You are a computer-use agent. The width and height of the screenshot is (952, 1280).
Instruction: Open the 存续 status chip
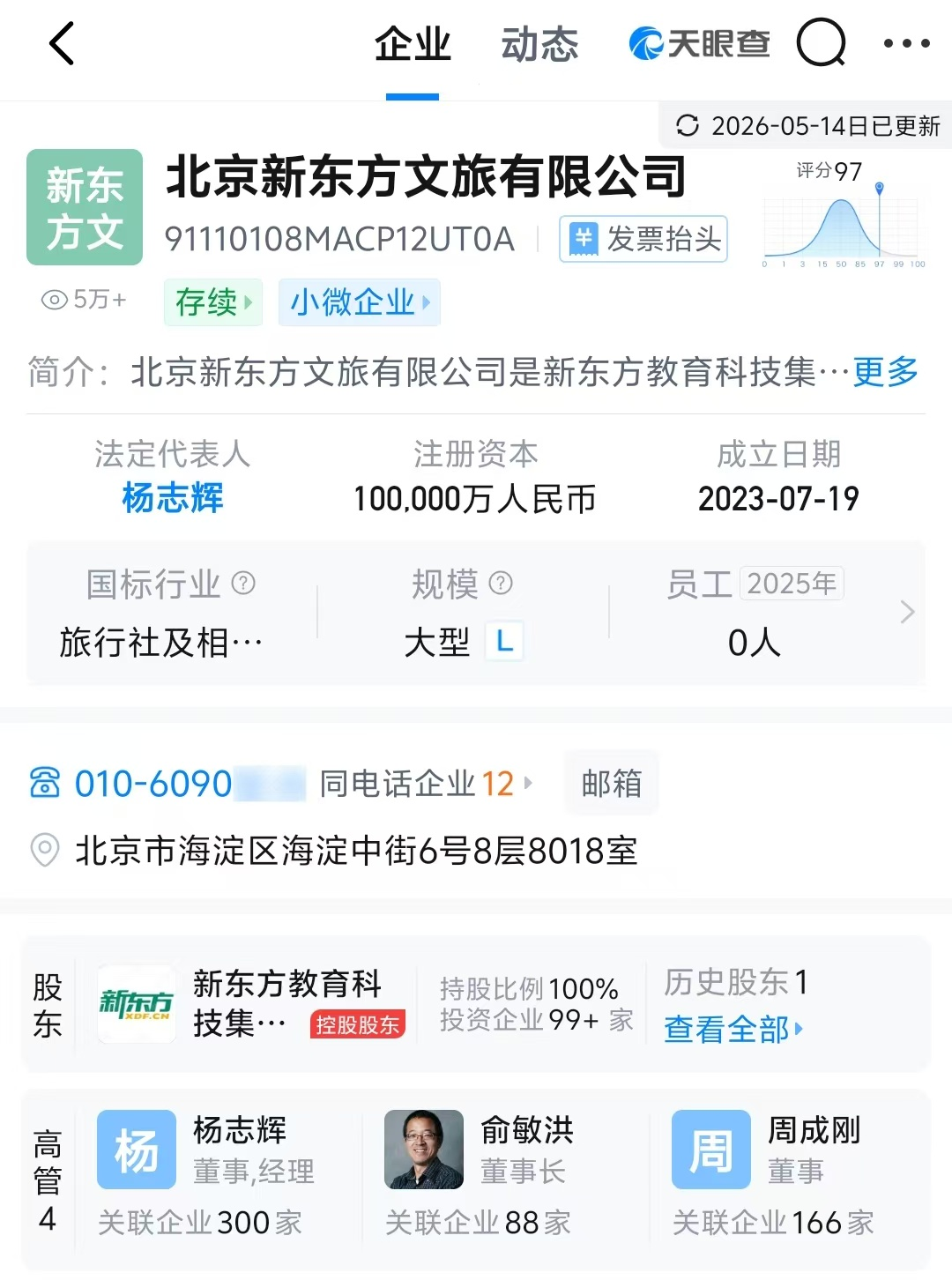(x=213, y=302)
